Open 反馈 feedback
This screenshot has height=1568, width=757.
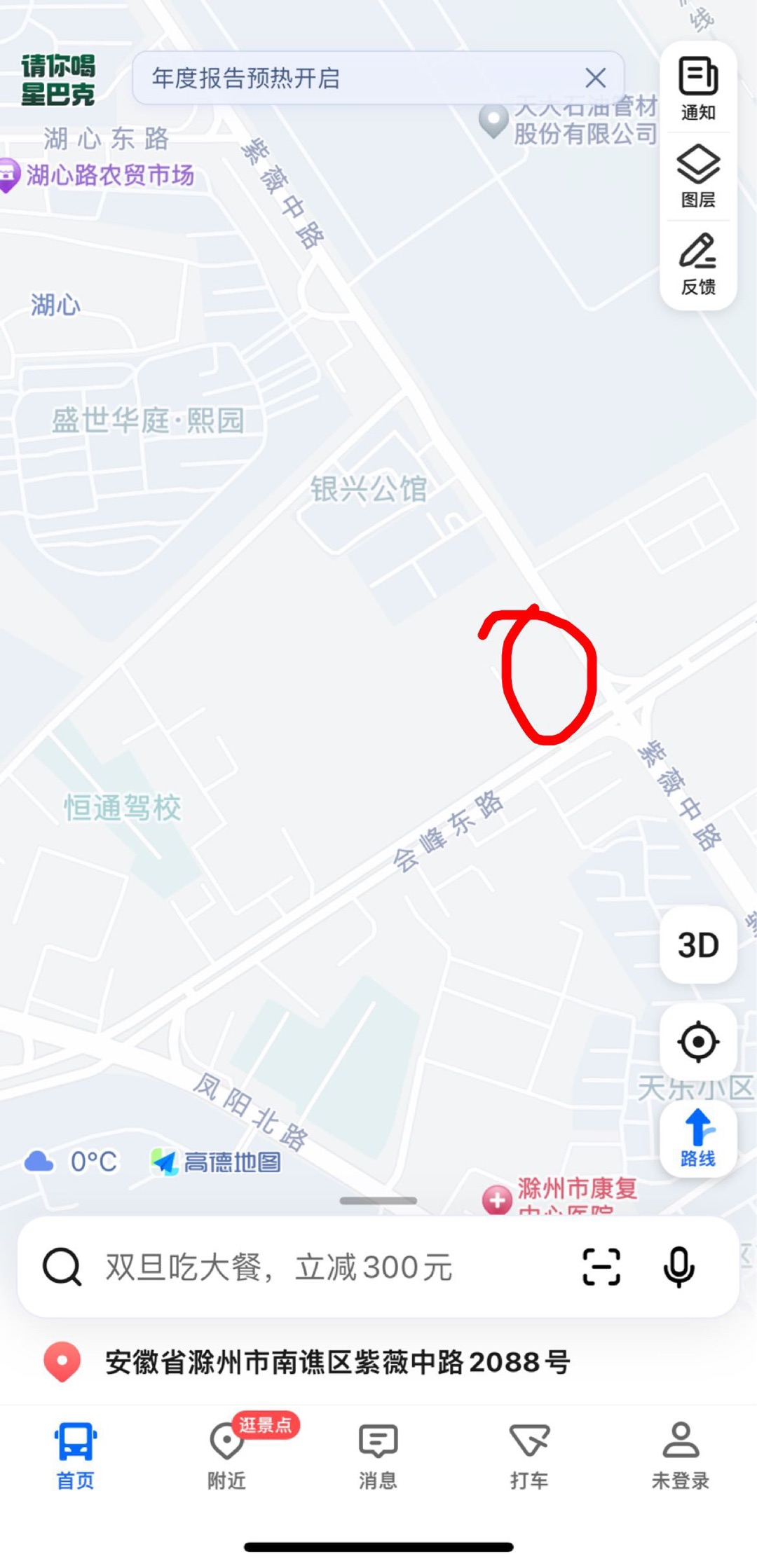click(698, 264)
